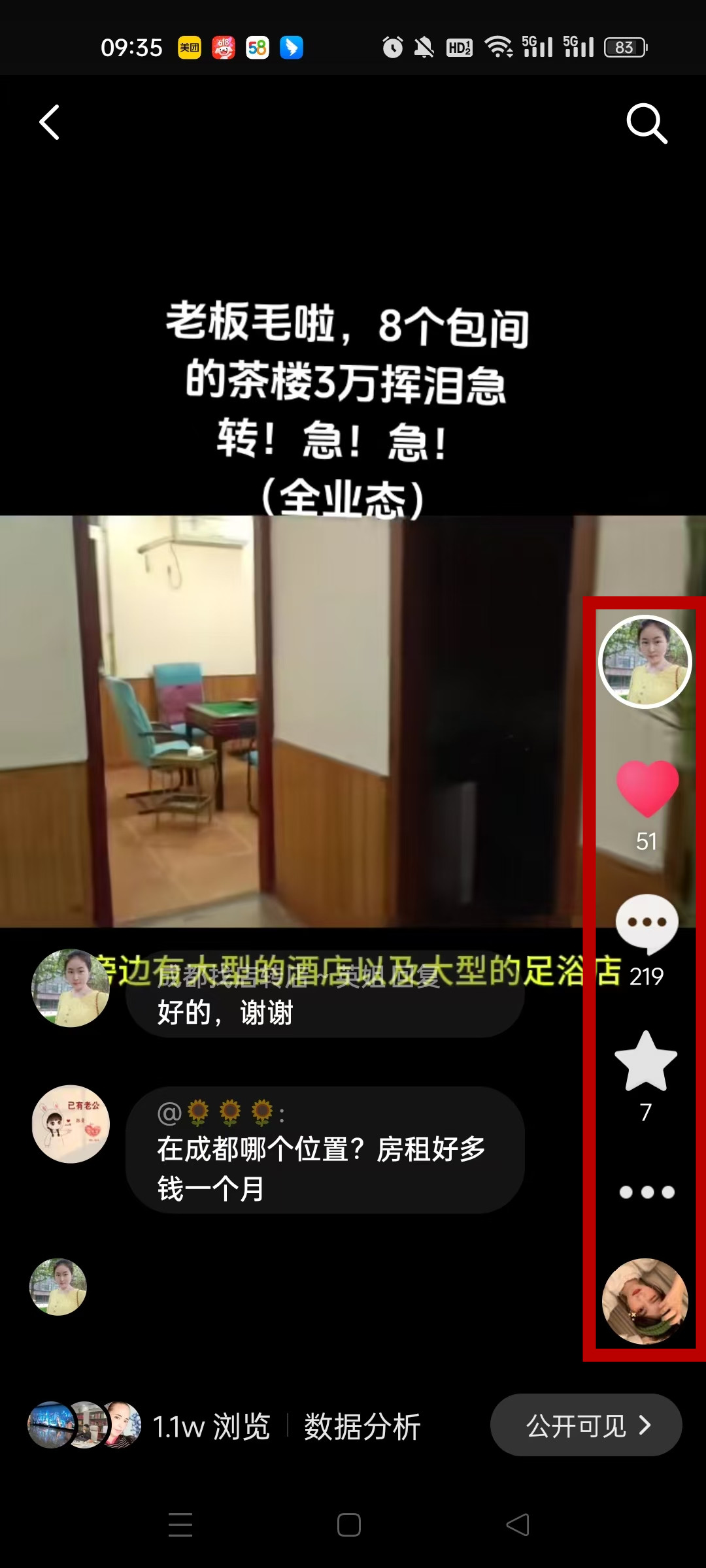Viewport: 706px width, 1568px height.
Task: Change visibility via 公开可见 button
Action: 586,1425
